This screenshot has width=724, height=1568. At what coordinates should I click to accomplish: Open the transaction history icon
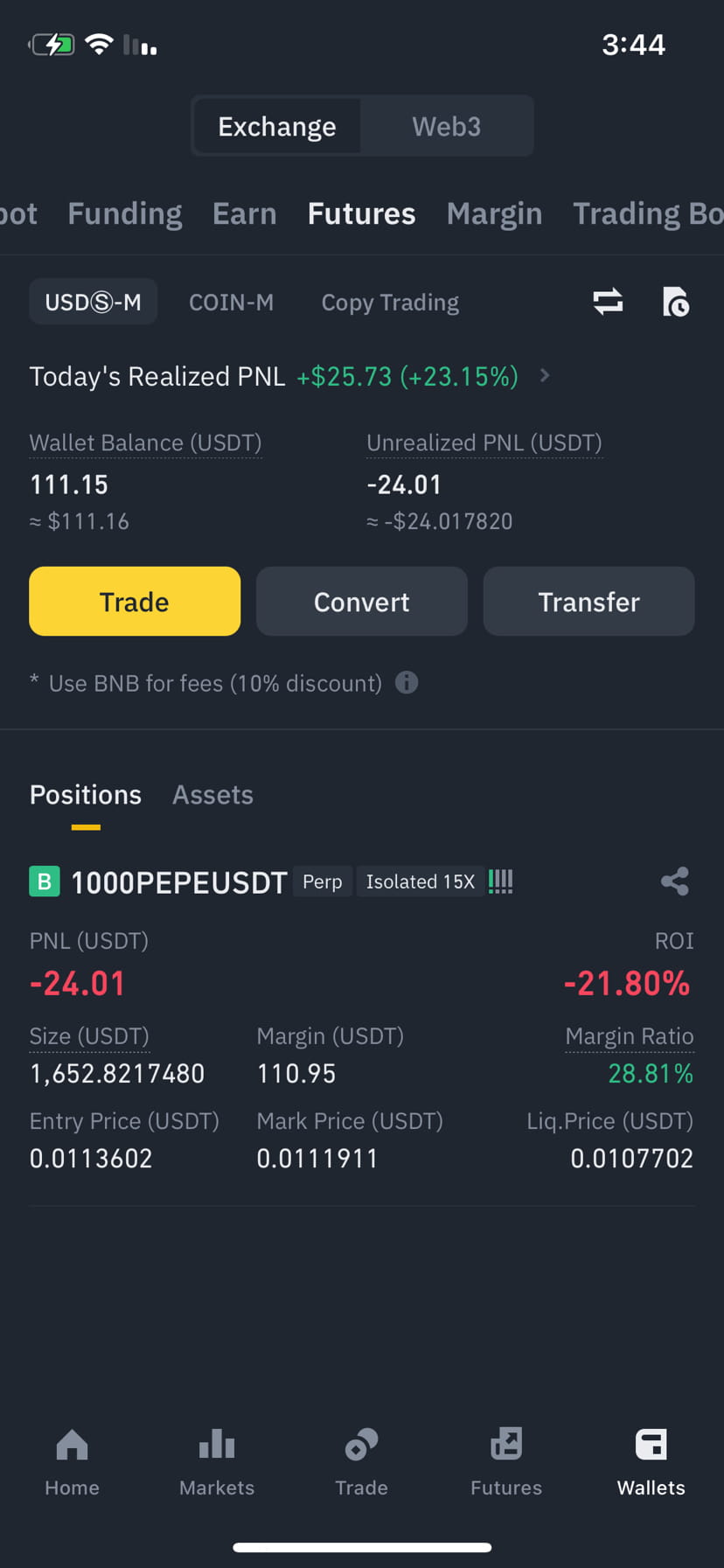pos(675,302)
